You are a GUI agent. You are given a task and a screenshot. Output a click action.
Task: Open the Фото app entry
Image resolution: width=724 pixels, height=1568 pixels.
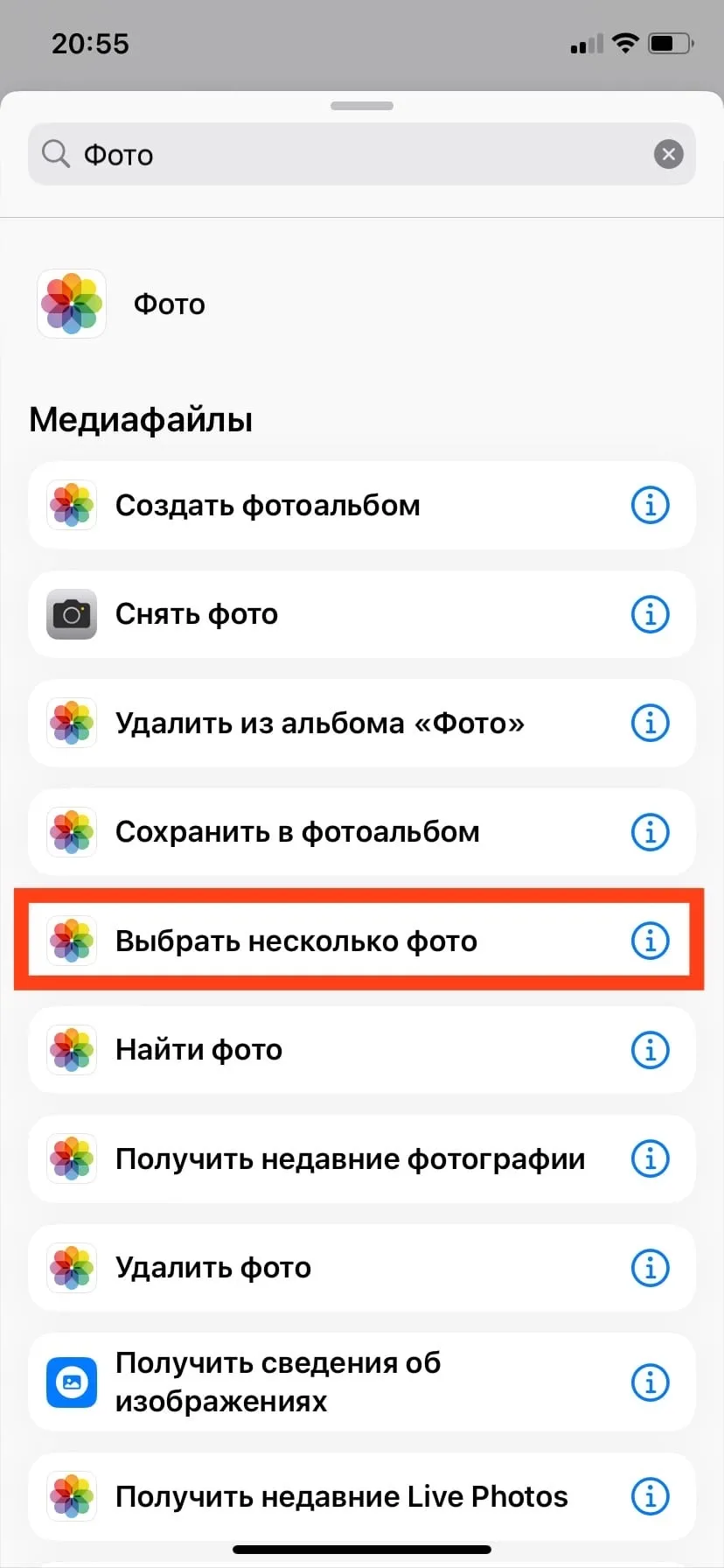(x=362, y=304)
